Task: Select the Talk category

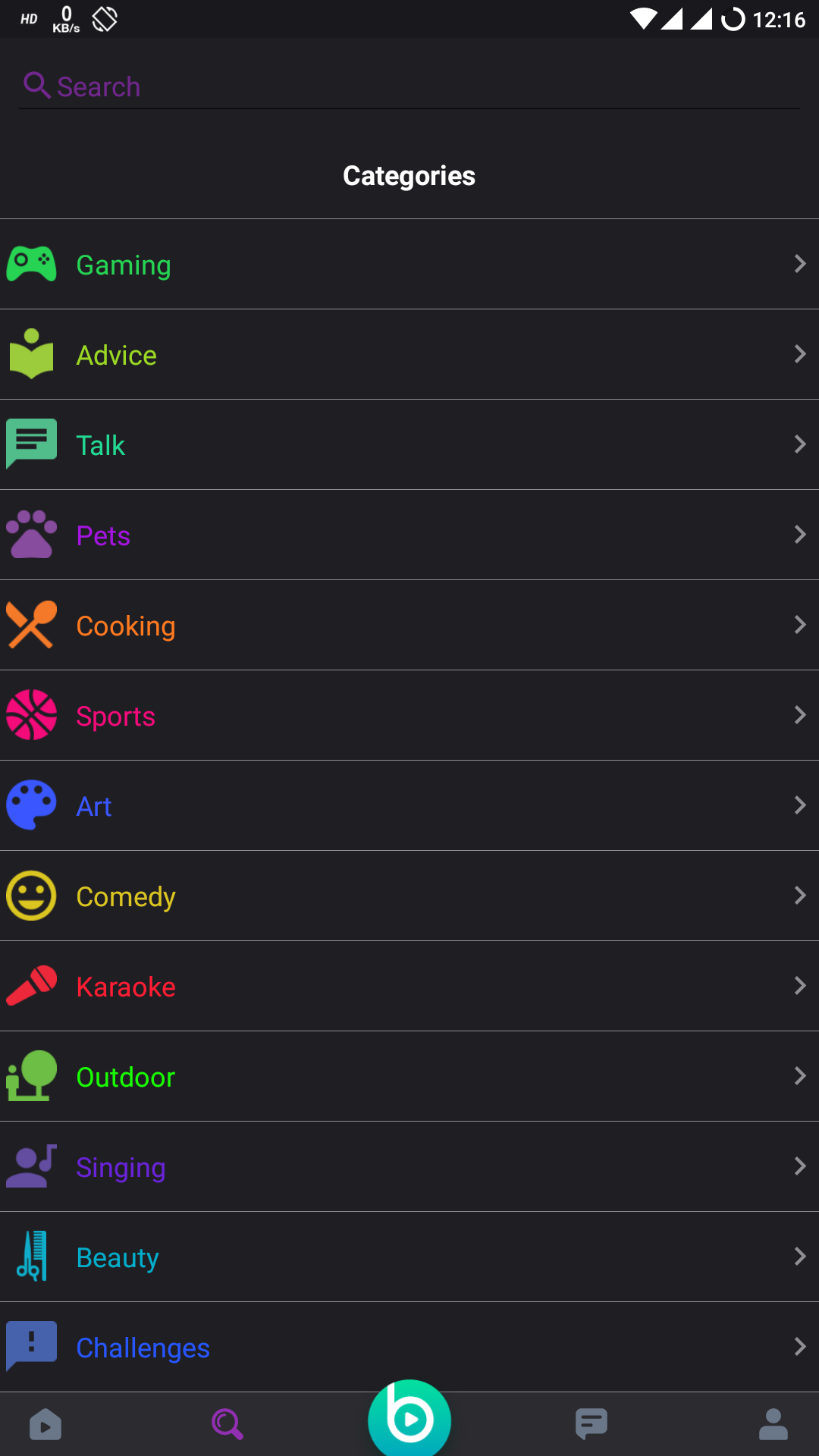Action: point(409,445)
